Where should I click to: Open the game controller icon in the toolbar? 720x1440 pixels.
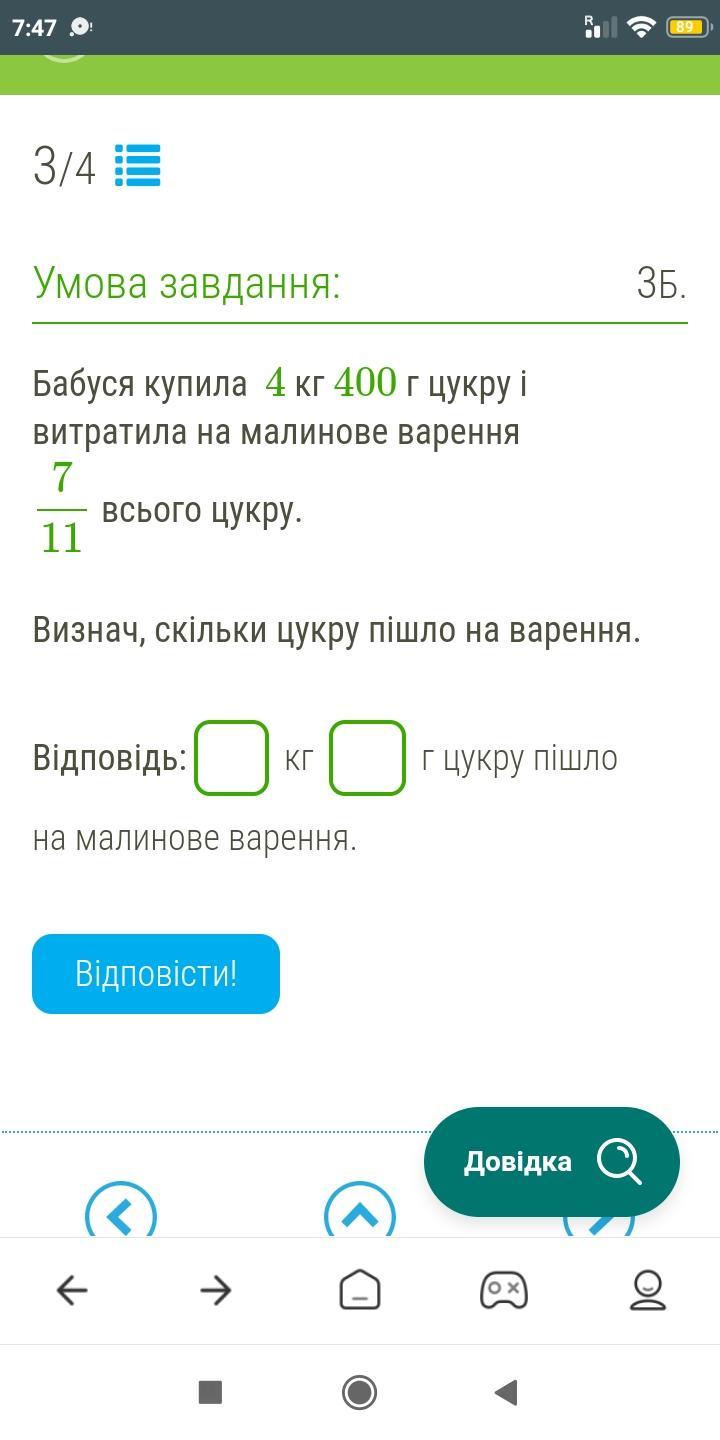click(504, 1290)
